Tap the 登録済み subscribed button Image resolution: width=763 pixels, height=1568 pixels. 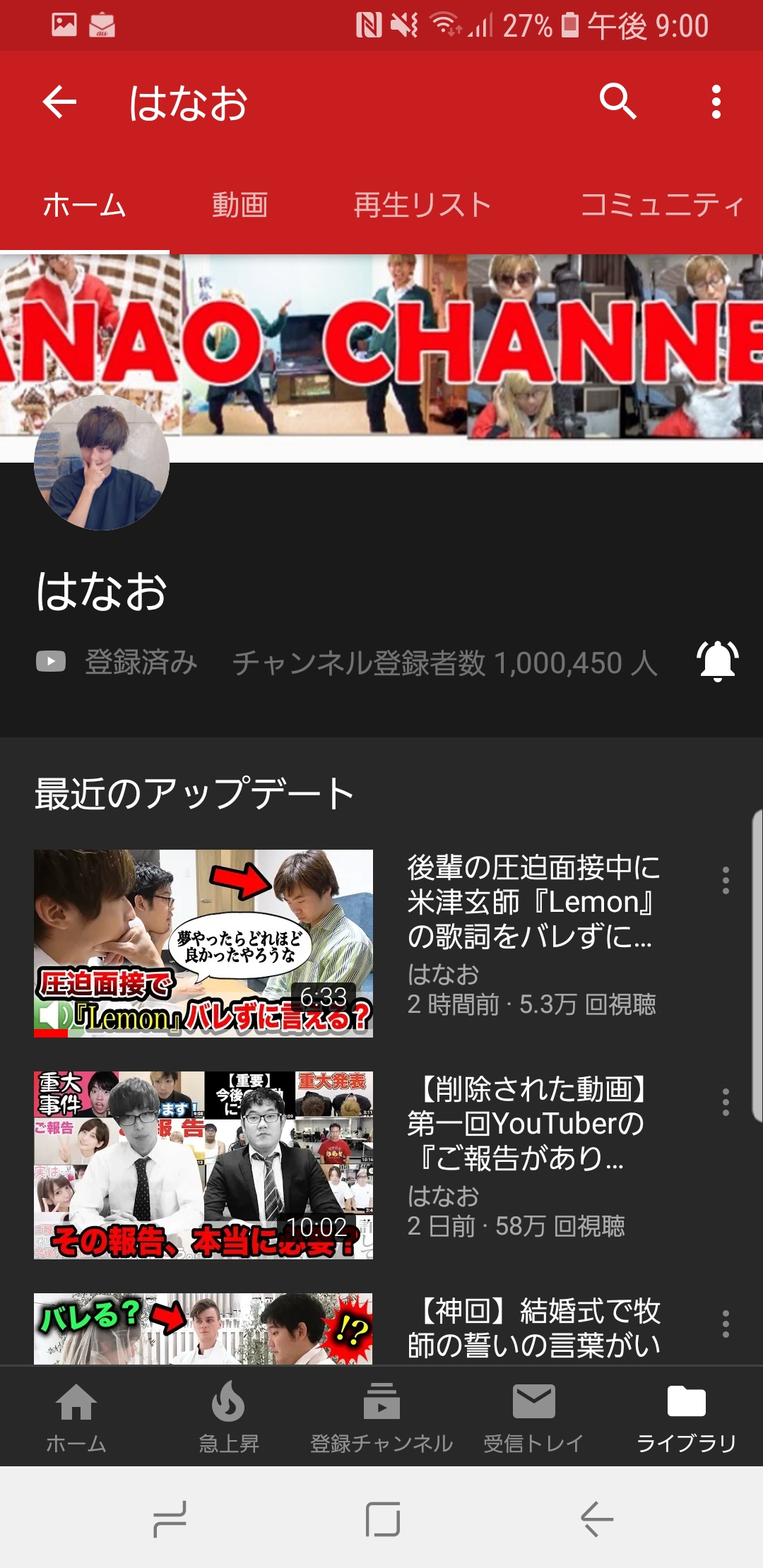pyautogui.click(x=117, y=663)
